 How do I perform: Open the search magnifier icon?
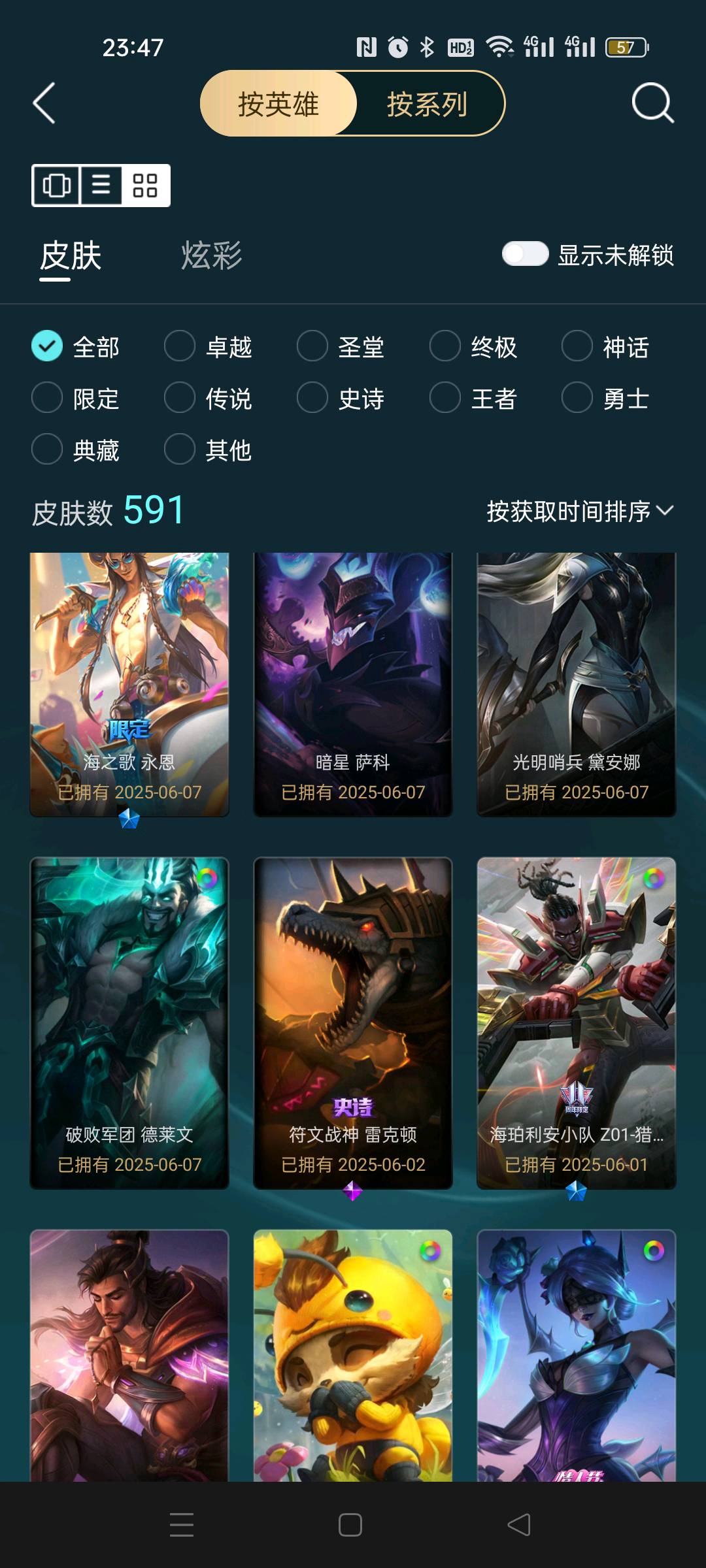pyautogui.click(x=652, y=103)
